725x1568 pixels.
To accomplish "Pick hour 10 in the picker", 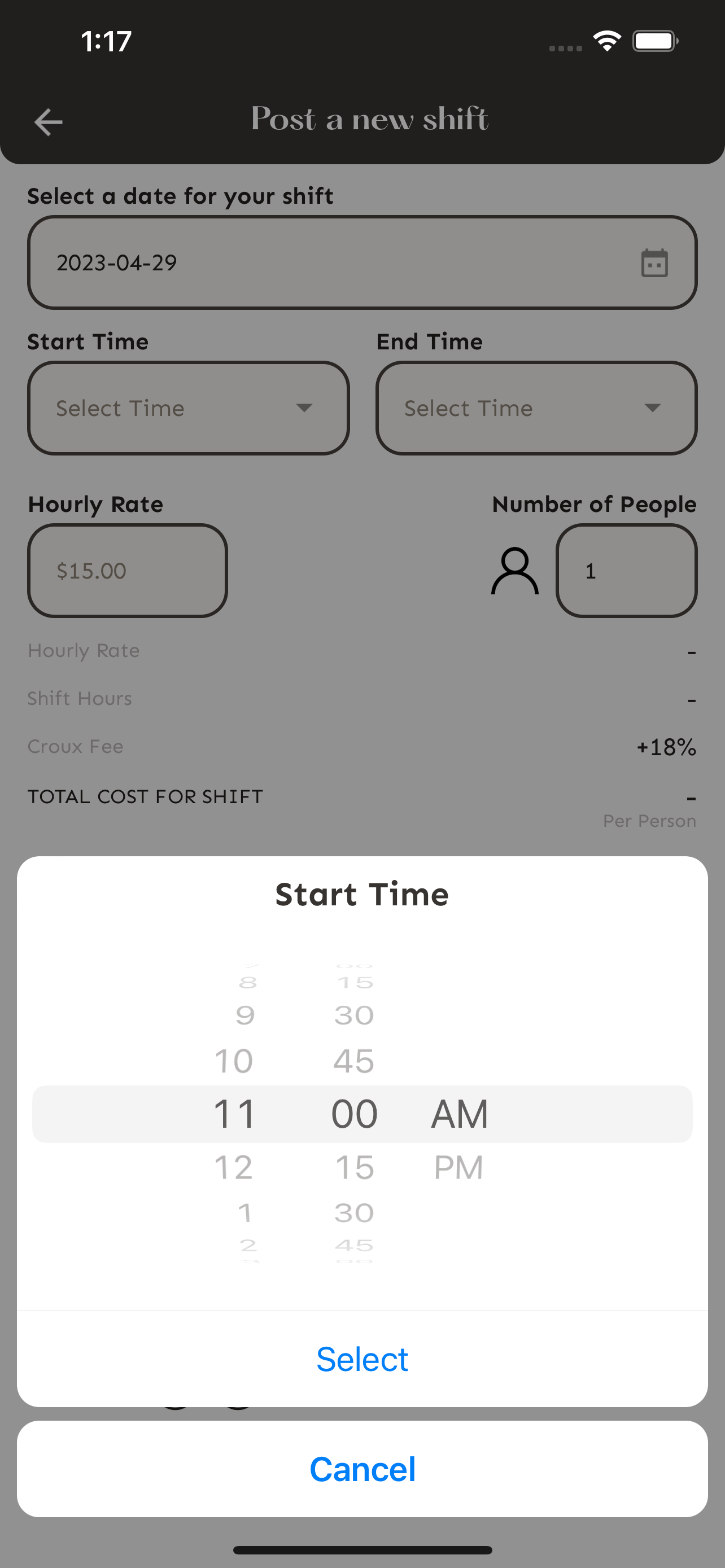I will (233, 1061).
